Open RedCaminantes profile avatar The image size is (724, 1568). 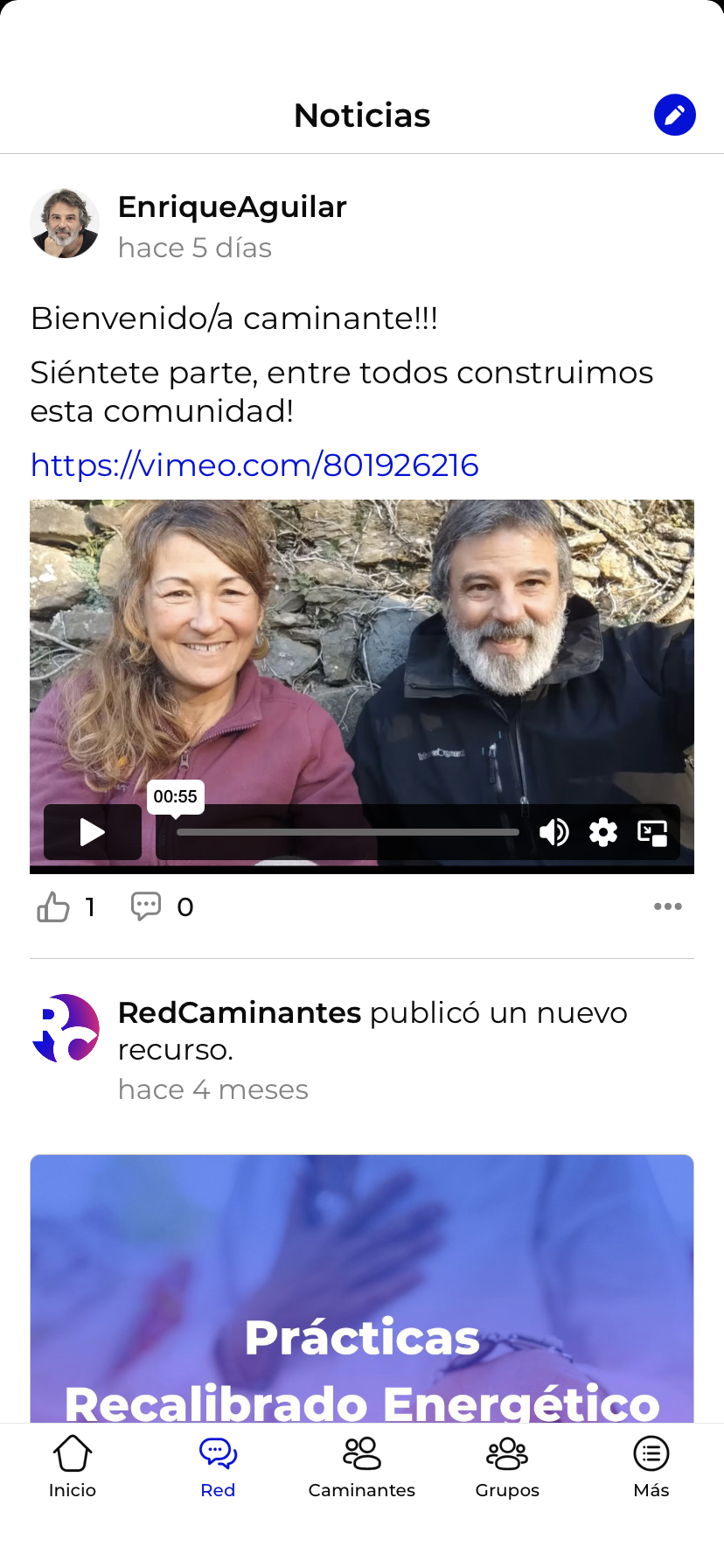pyautogui.click(x=66, y=1028)
